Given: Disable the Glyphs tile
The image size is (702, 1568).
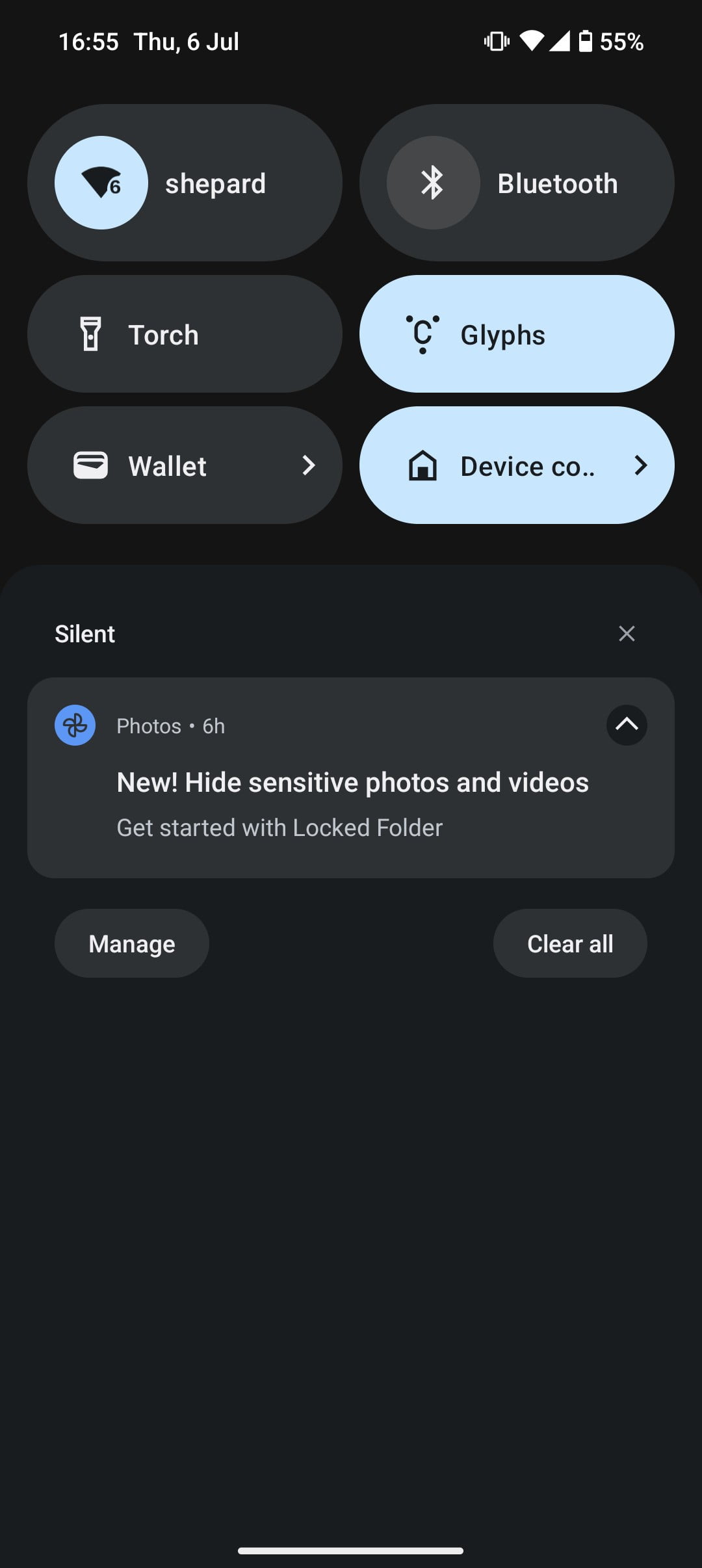Looking at the screenshot, I should pyautogui.click(x=517, y=334).
